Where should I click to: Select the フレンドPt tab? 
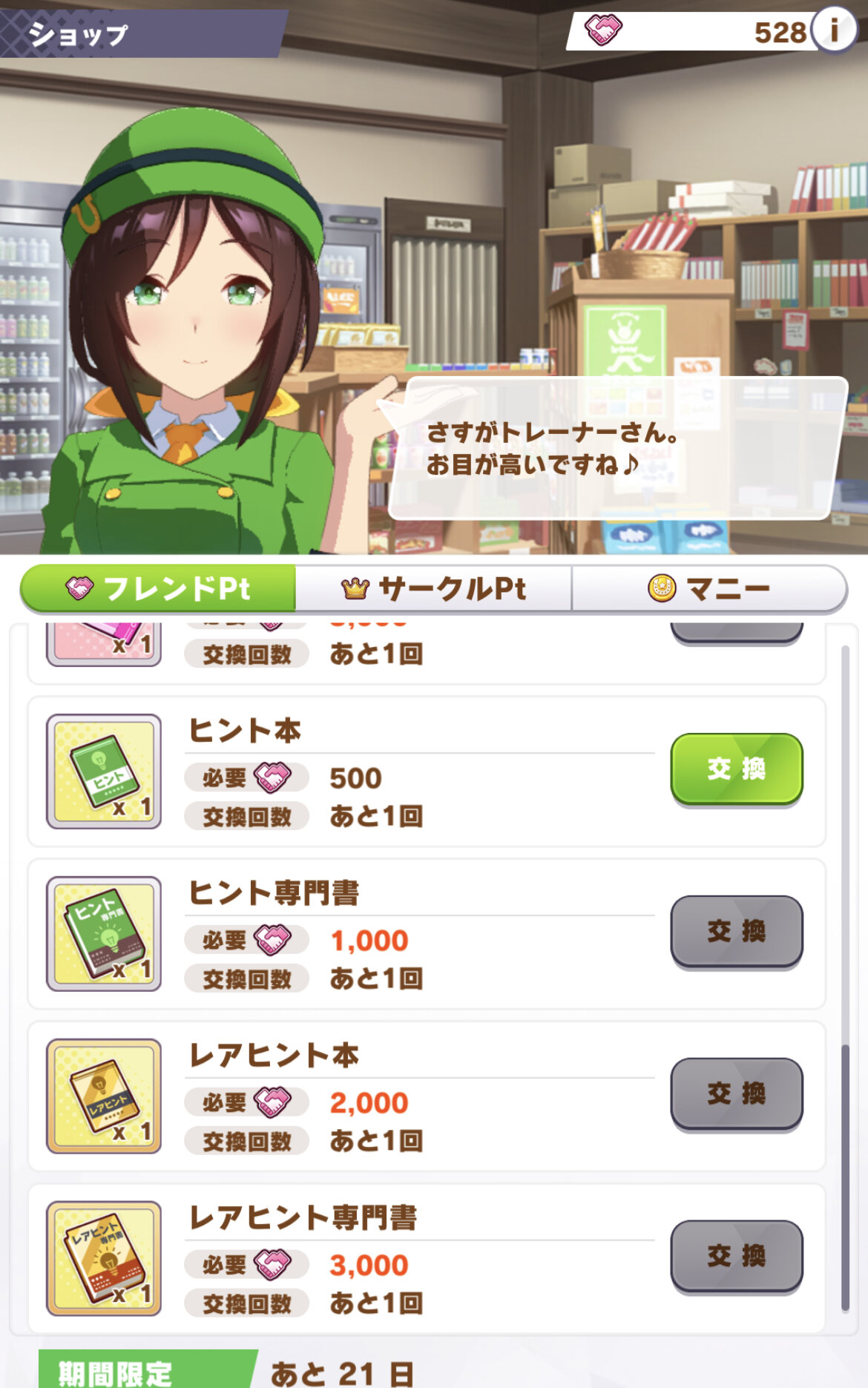[158, 589]
